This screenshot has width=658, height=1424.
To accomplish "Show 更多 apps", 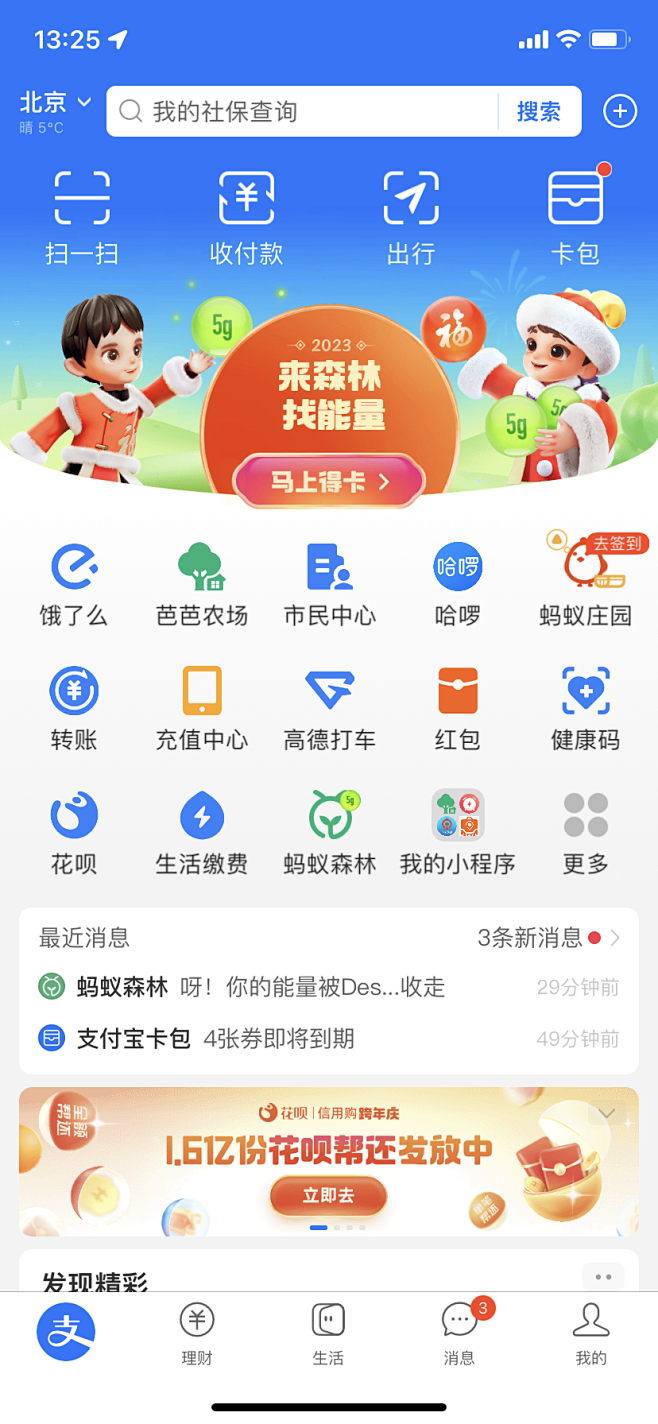I will click(x=585, y=833).
